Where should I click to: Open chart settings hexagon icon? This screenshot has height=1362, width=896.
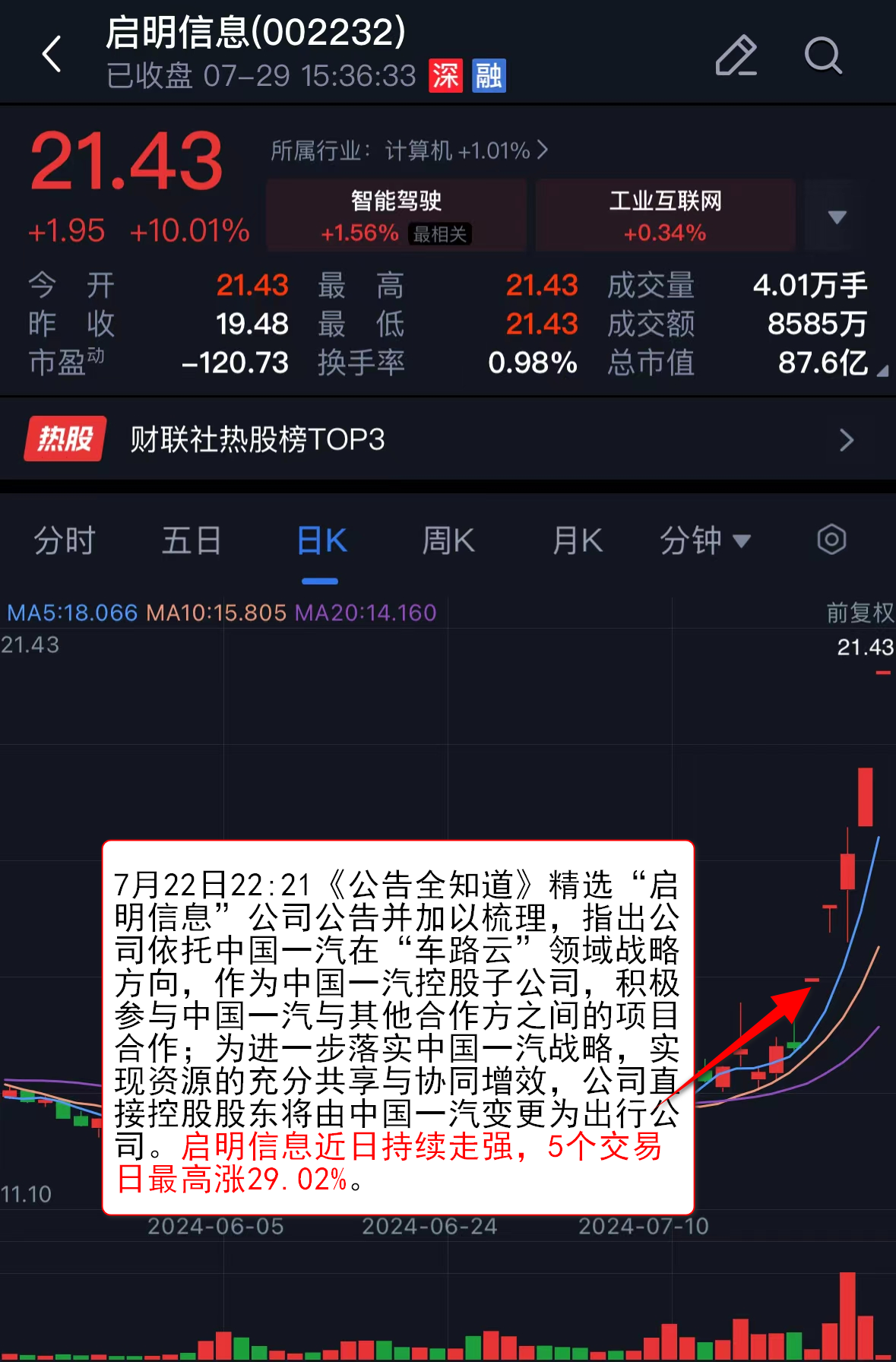831,540
